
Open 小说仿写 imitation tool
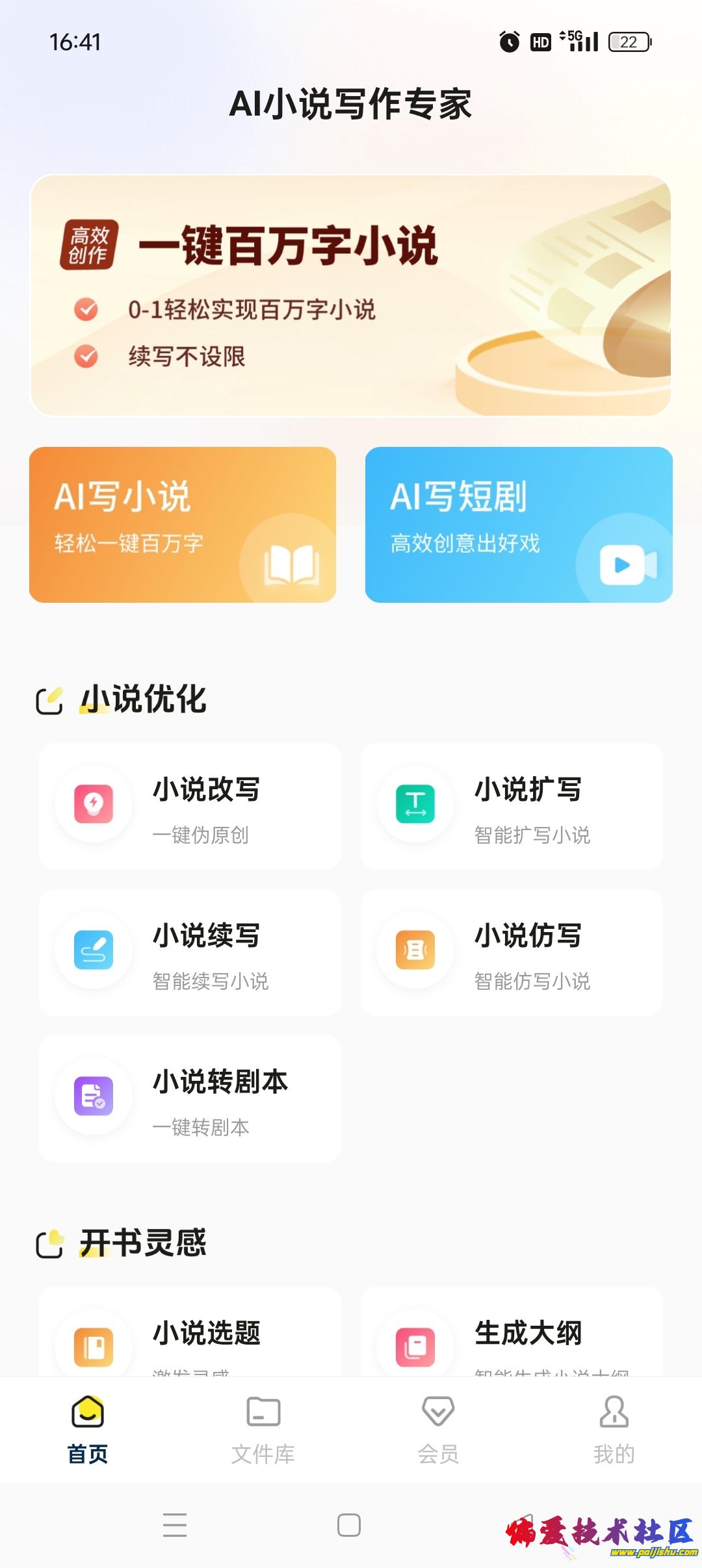pyautogui.click(x=512, y=953)
